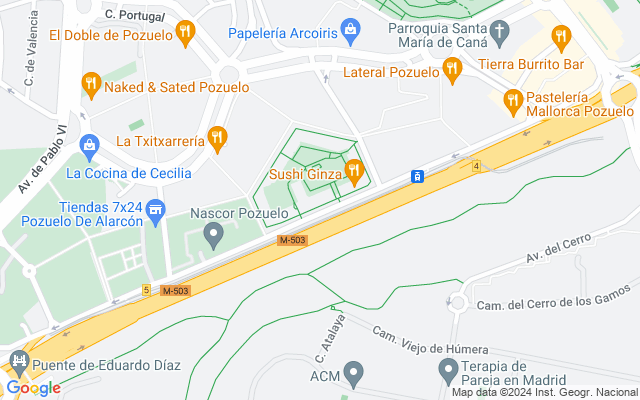This screenshot has width=640, height=400.
Task: Open the Tiendas 7x24 Pozuelo De Alarcón shop marker
Action: [155, 210]
